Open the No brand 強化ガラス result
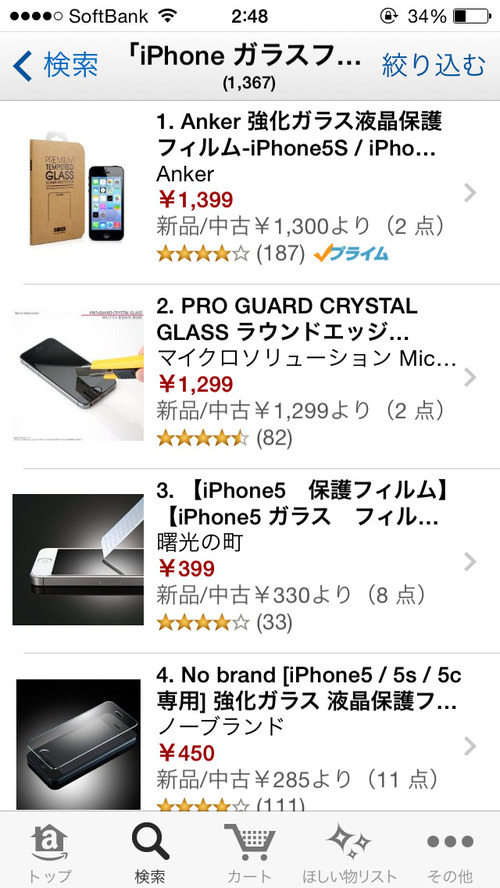This screenshot has width=500, height=888. pyautogui.click(x=250, y=732)
